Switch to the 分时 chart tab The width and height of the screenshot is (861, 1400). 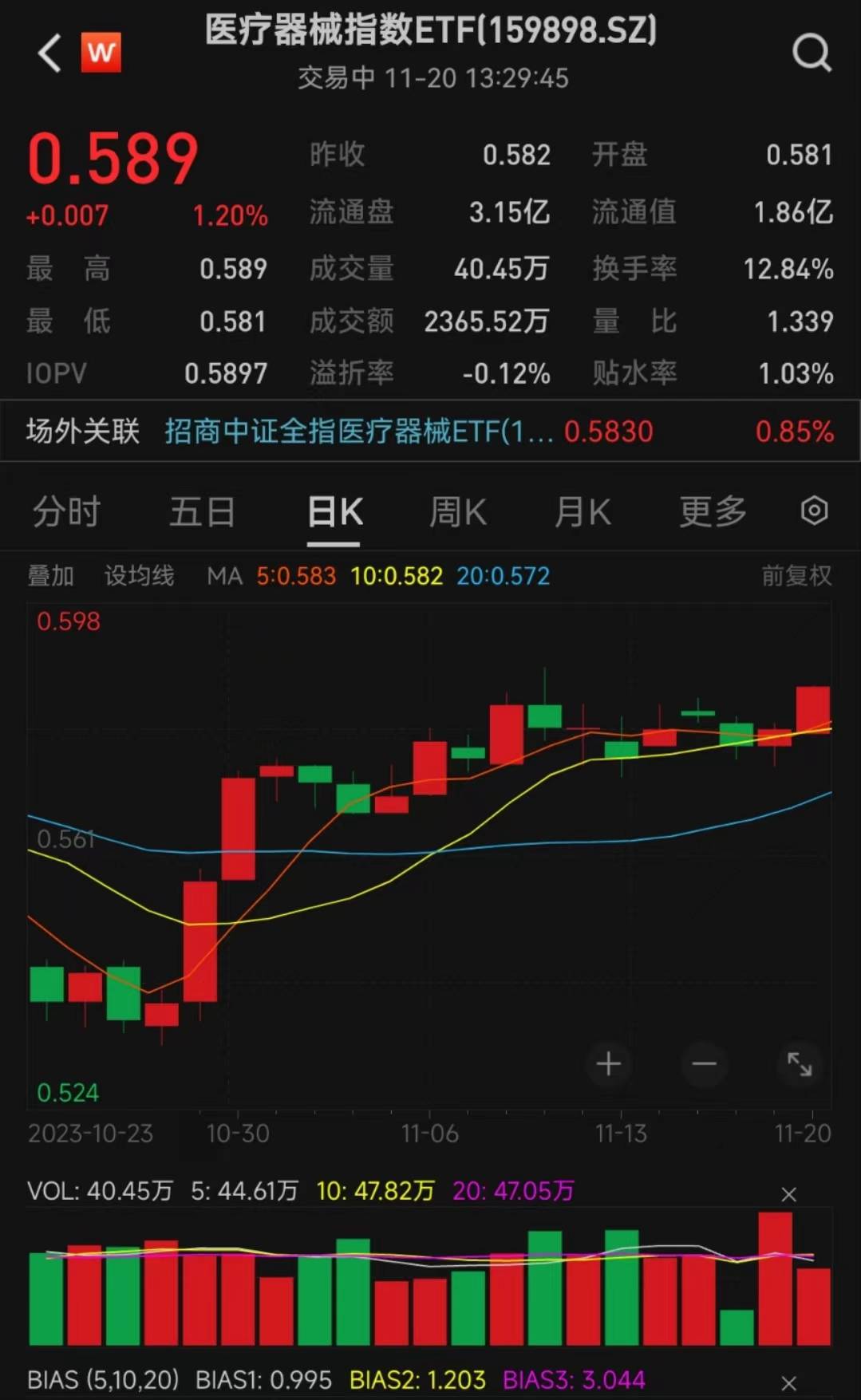pyautogui.click(x=66, y=511)
